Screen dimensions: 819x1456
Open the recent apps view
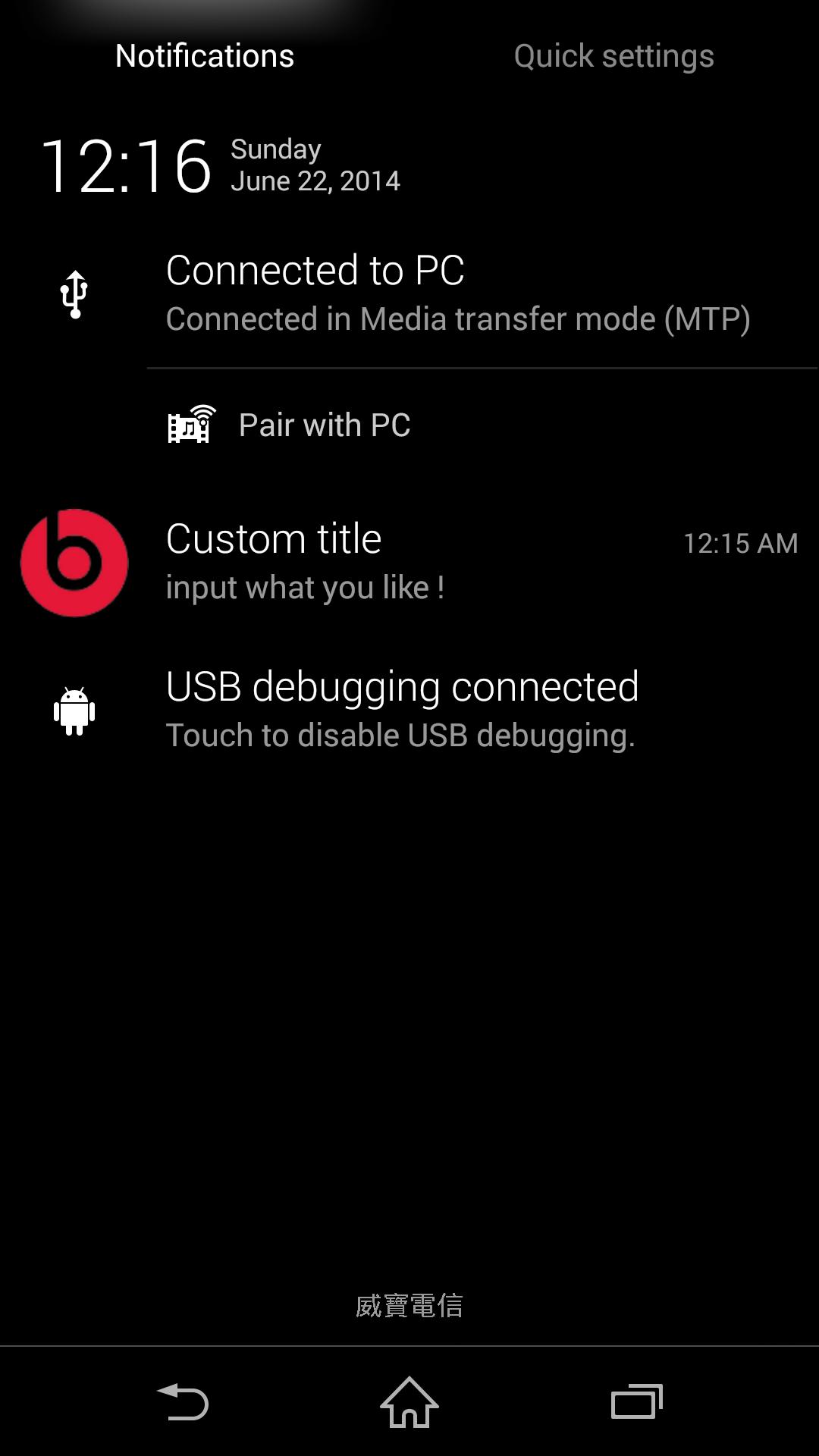[636, 1401]
